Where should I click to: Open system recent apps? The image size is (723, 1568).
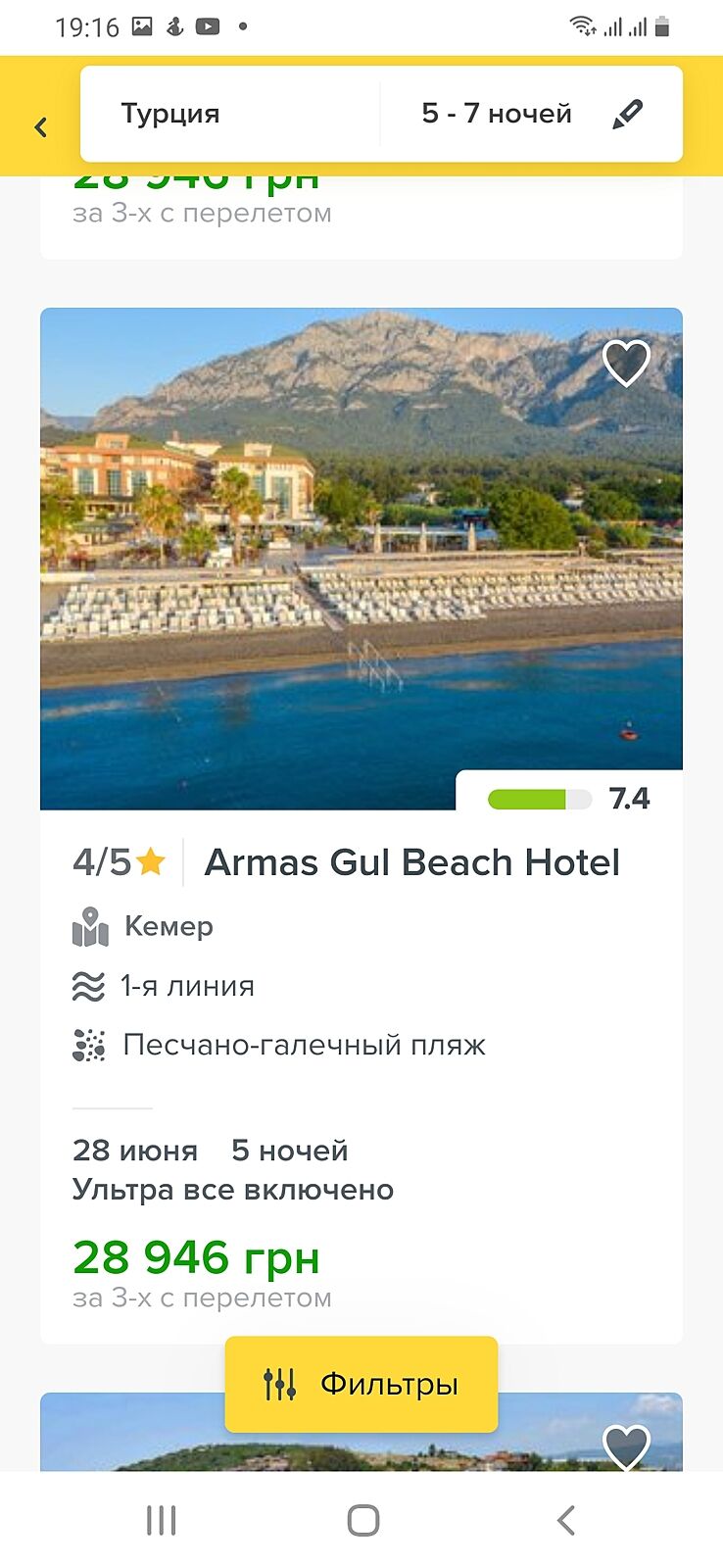click(161, 1520)
